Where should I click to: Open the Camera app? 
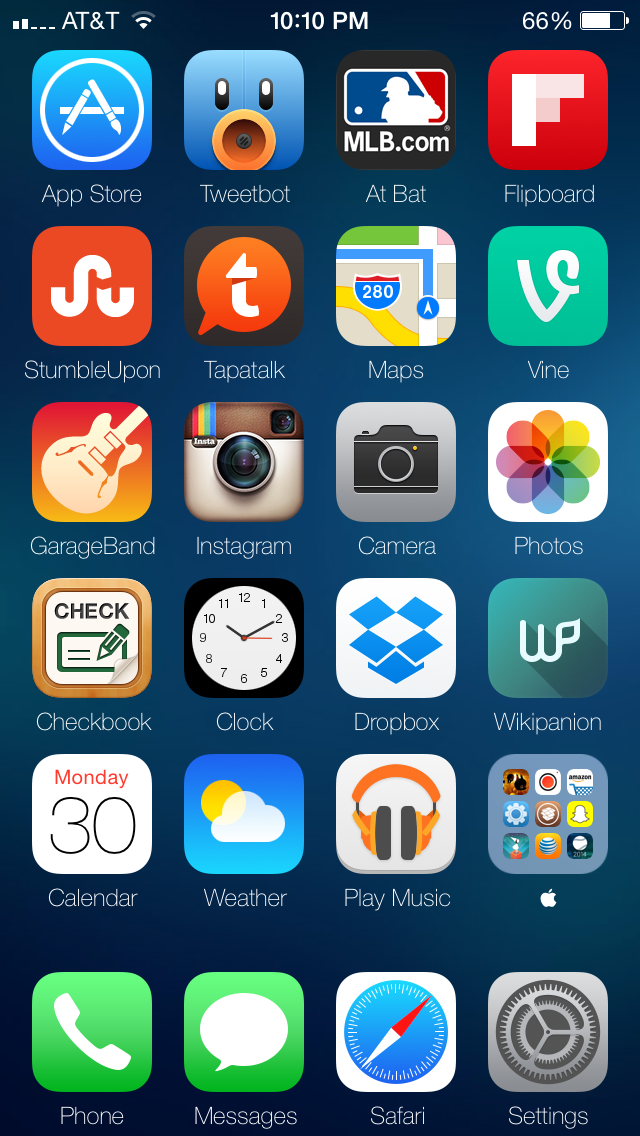coord(396,462)
